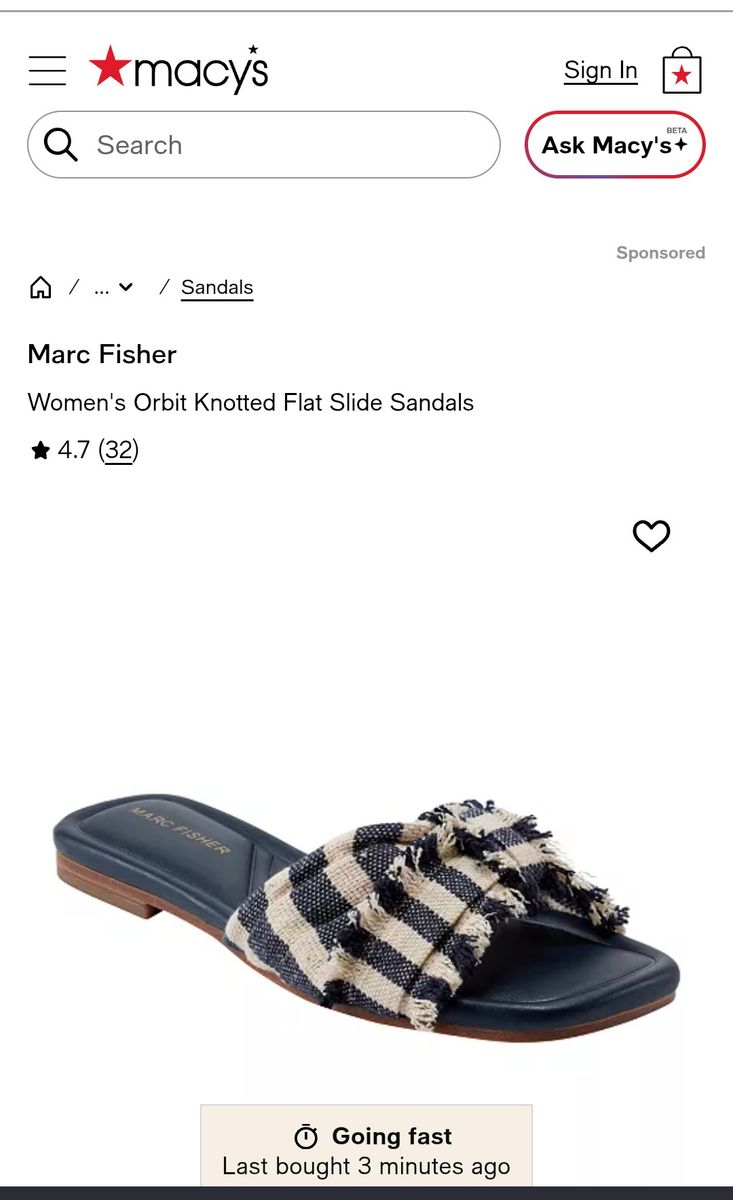Open the Ask Macy's assistant
This screenshot has height=1200, width=733.
tap(615, 145)
